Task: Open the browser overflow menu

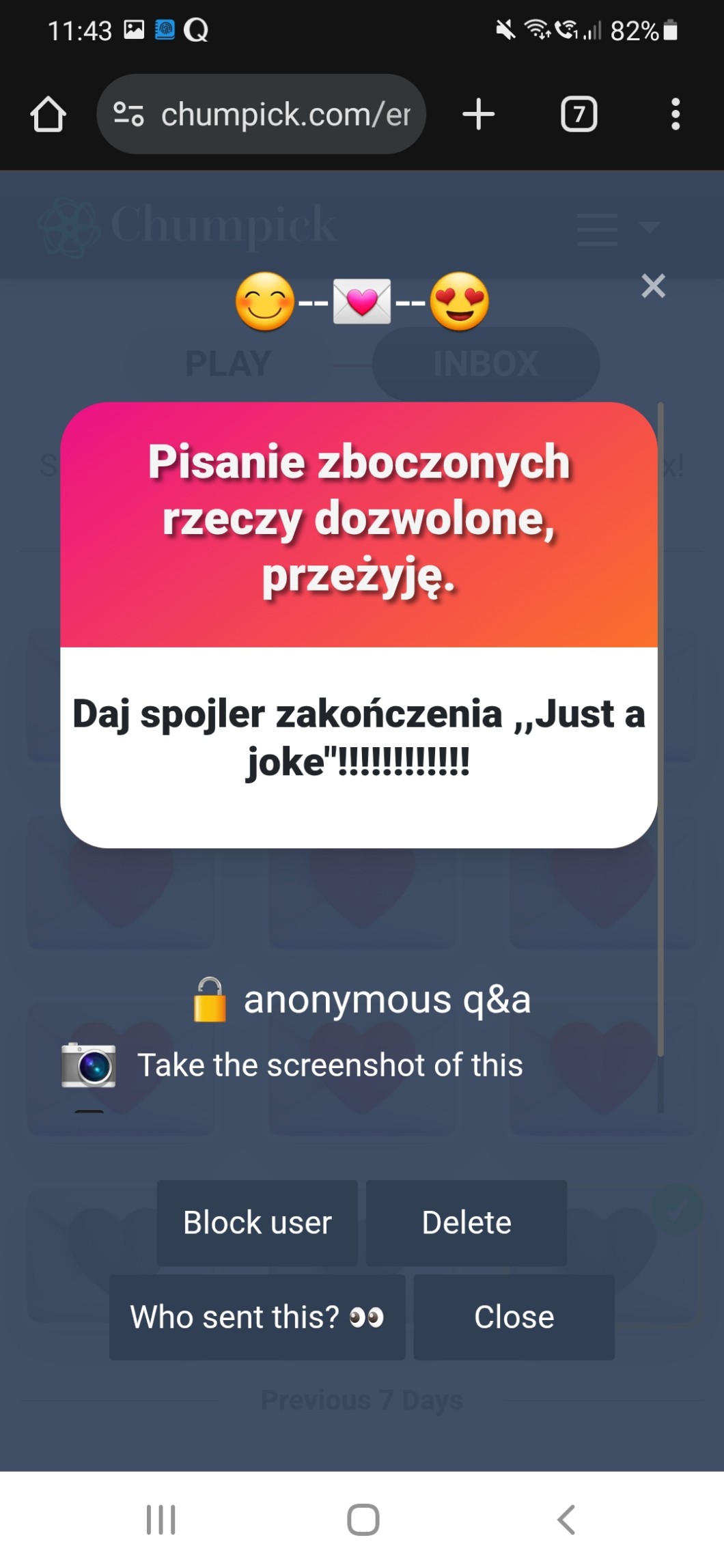Action: pyautogui.click(x=675, y=114)
